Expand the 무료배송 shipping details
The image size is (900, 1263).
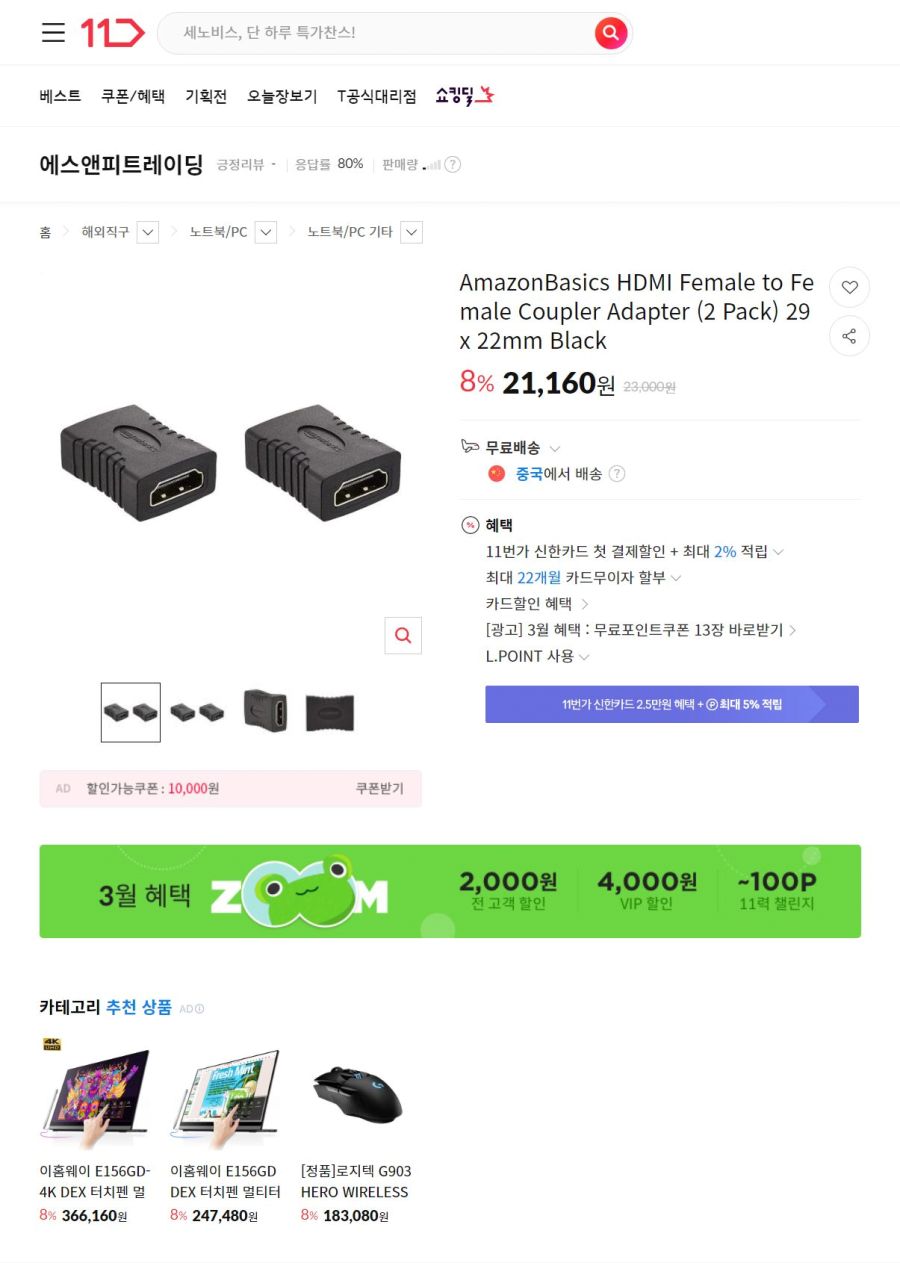[x=556, y=448]
